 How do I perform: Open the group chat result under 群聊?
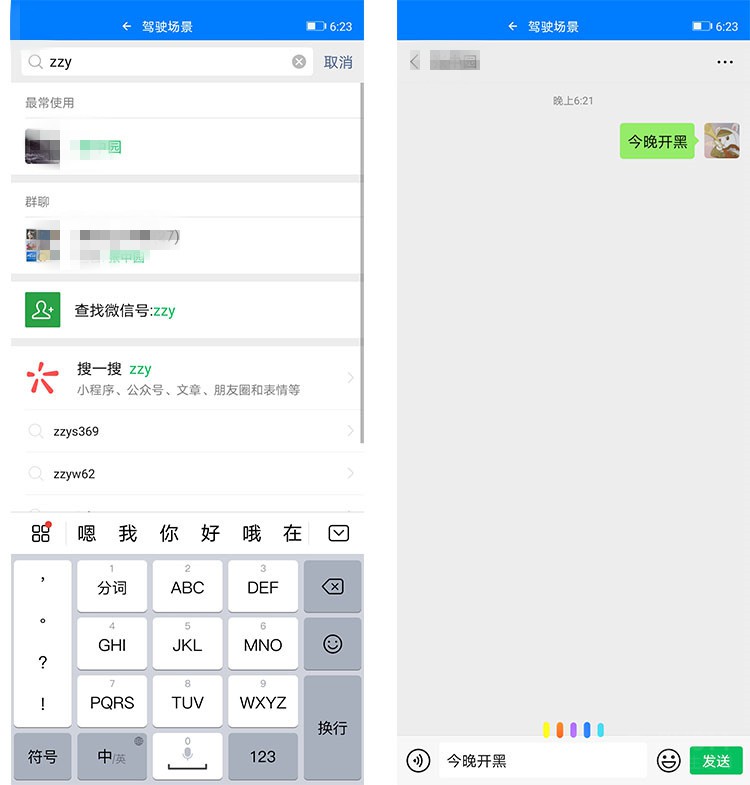[185, 246]
